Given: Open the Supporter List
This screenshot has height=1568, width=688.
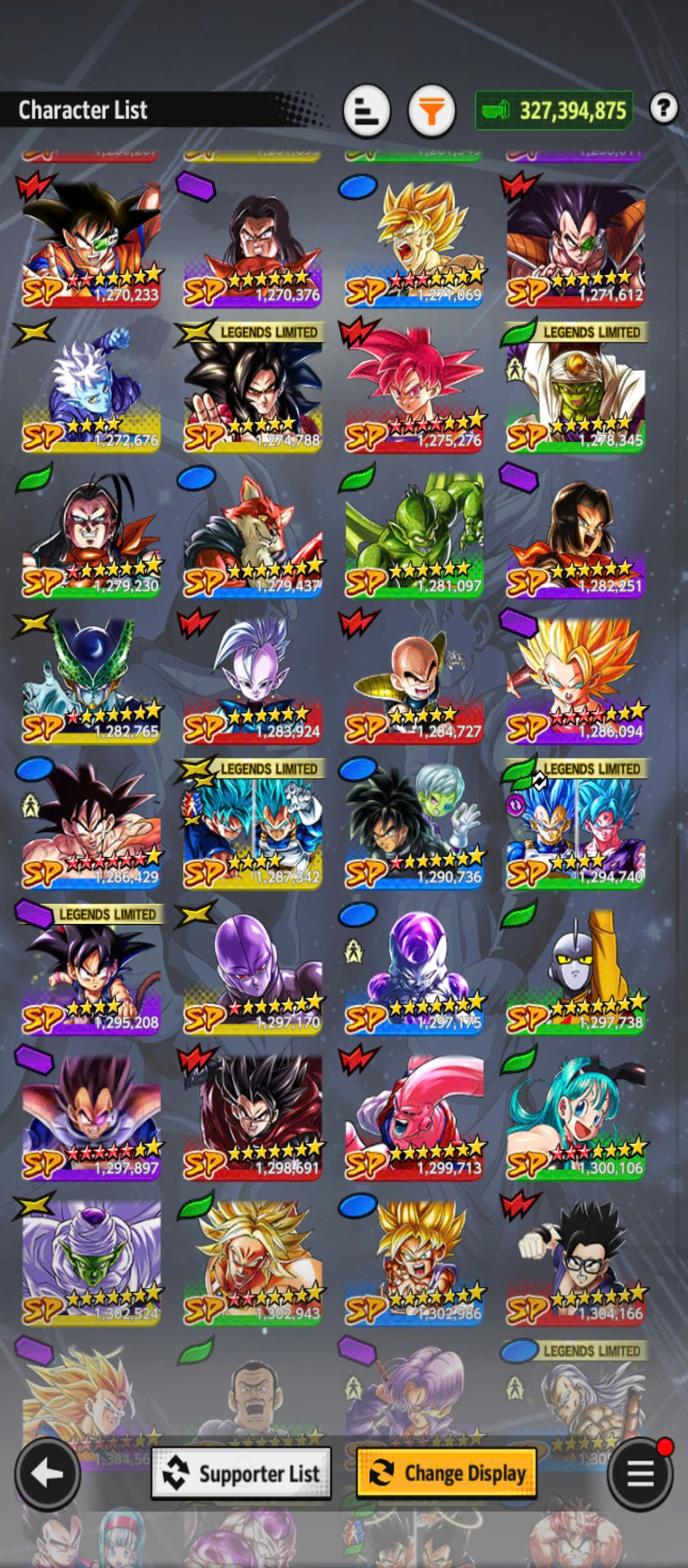Looking at the screenshot, I should click(241, 1473).
